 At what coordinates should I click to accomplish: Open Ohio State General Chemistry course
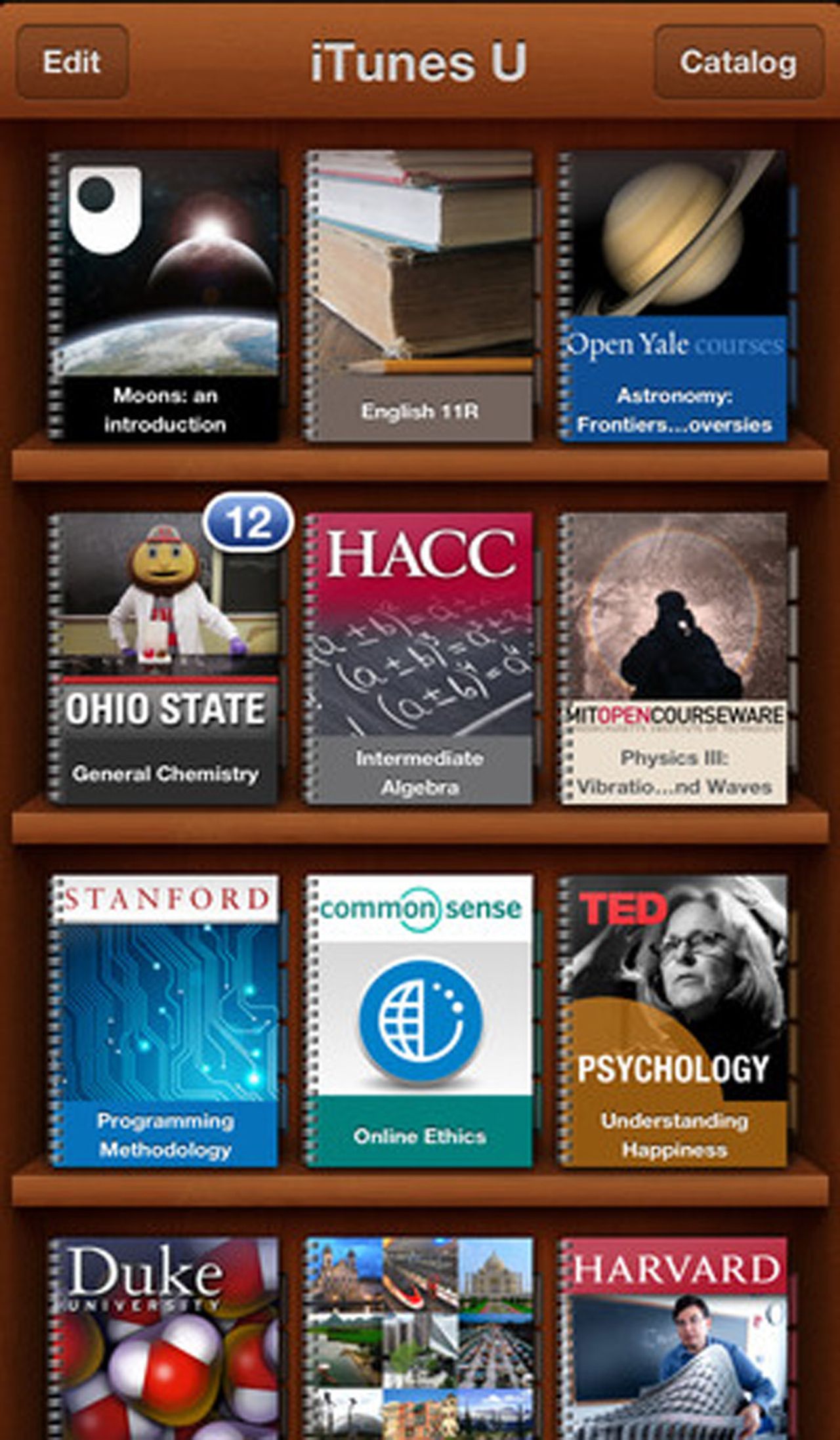click(164, 660)
